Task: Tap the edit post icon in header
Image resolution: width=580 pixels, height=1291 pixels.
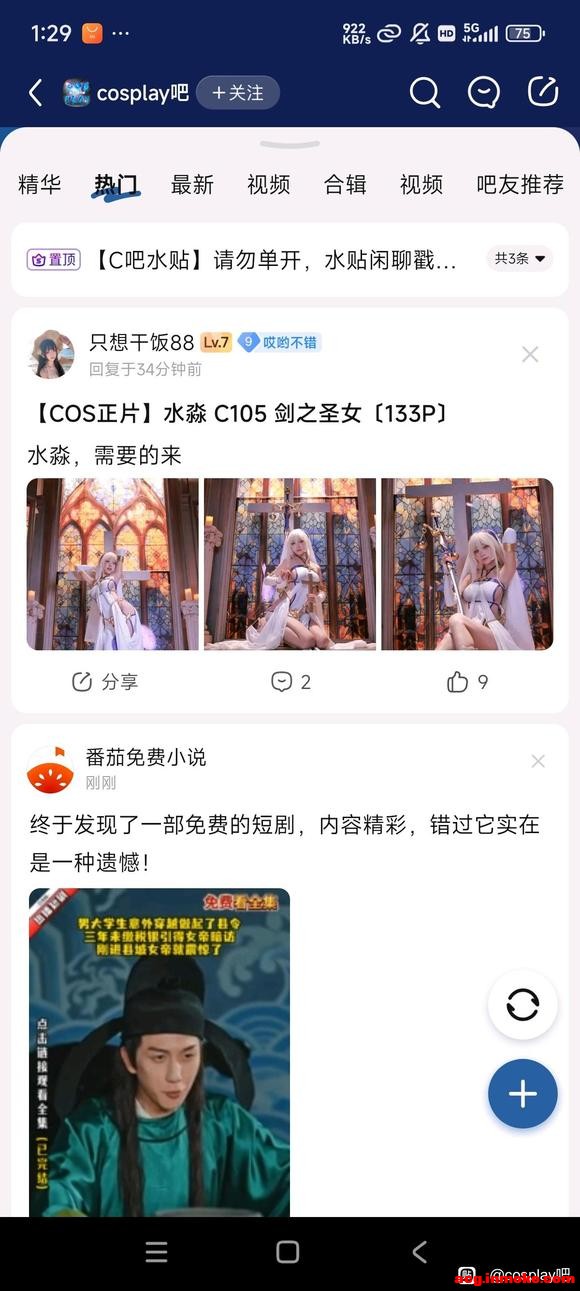Action: [543, 92]
